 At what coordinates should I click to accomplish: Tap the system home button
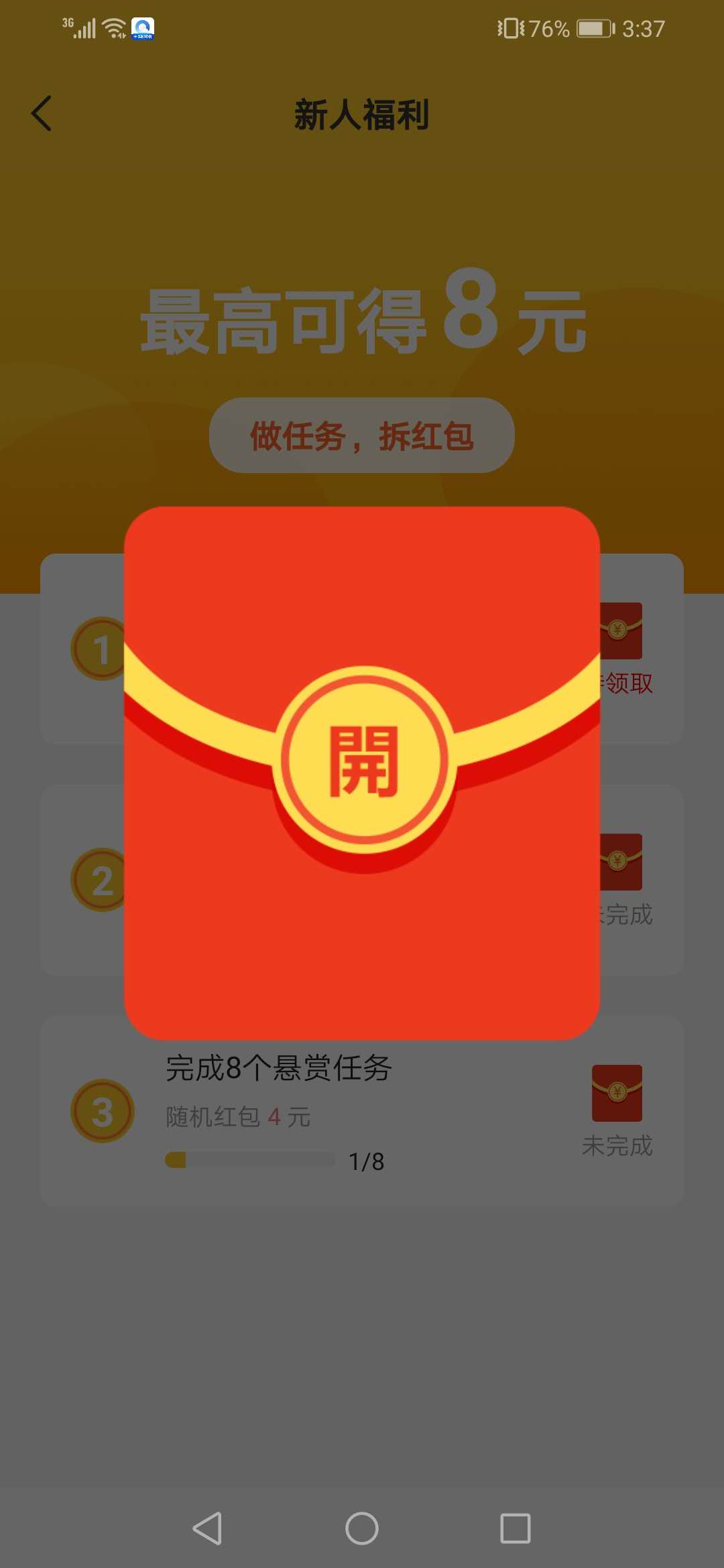pos(362,1528)
